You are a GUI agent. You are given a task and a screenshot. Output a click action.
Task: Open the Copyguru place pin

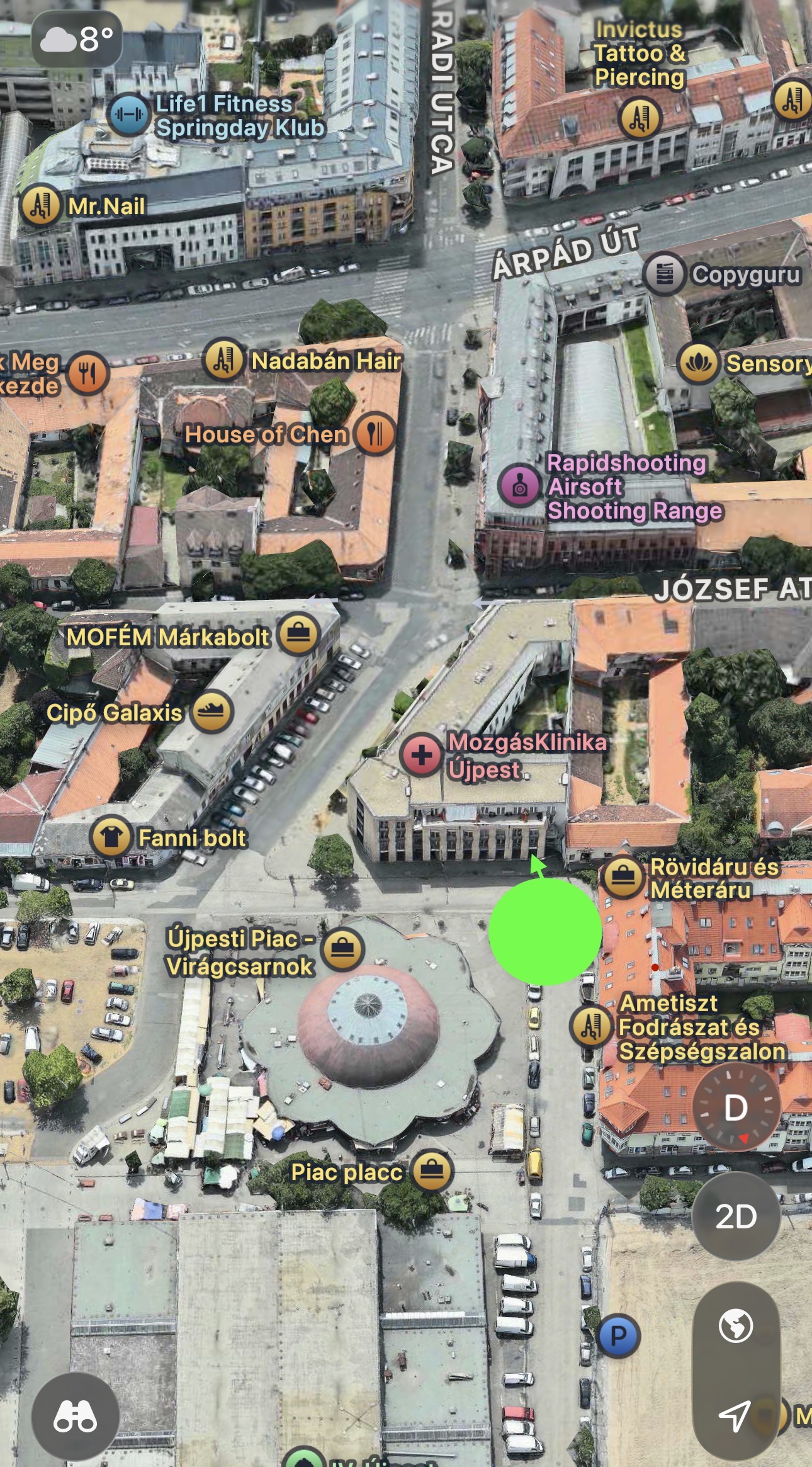(664, 275)
